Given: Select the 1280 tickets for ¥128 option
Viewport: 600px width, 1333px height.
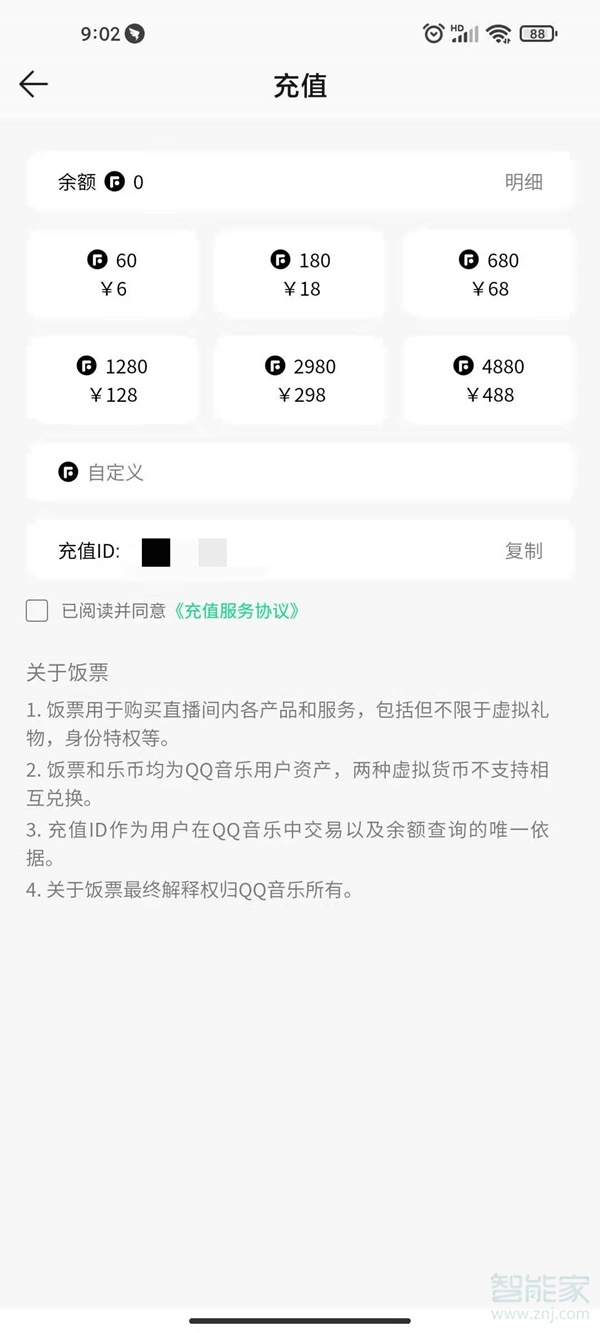Looking at the screenshot, I should pos(112,380).
